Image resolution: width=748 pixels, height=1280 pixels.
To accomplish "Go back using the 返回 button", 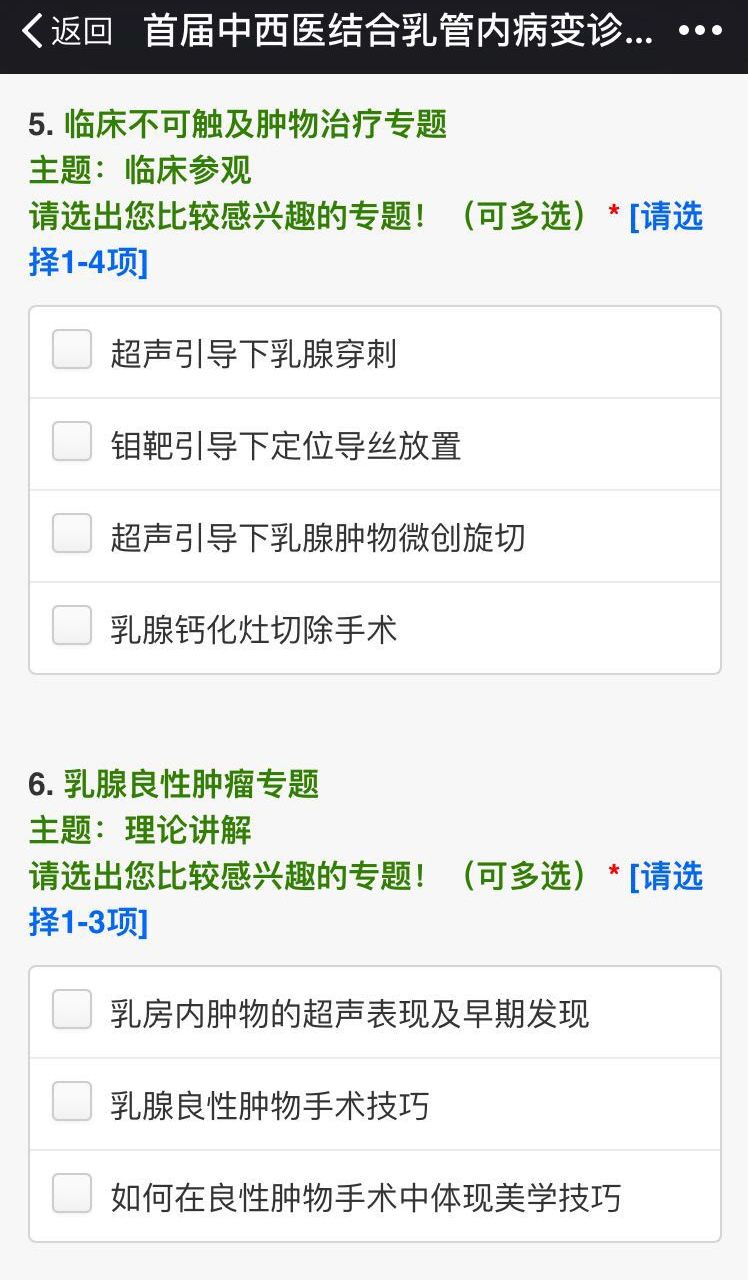I will pyautogui.click(x=66, y=31).
